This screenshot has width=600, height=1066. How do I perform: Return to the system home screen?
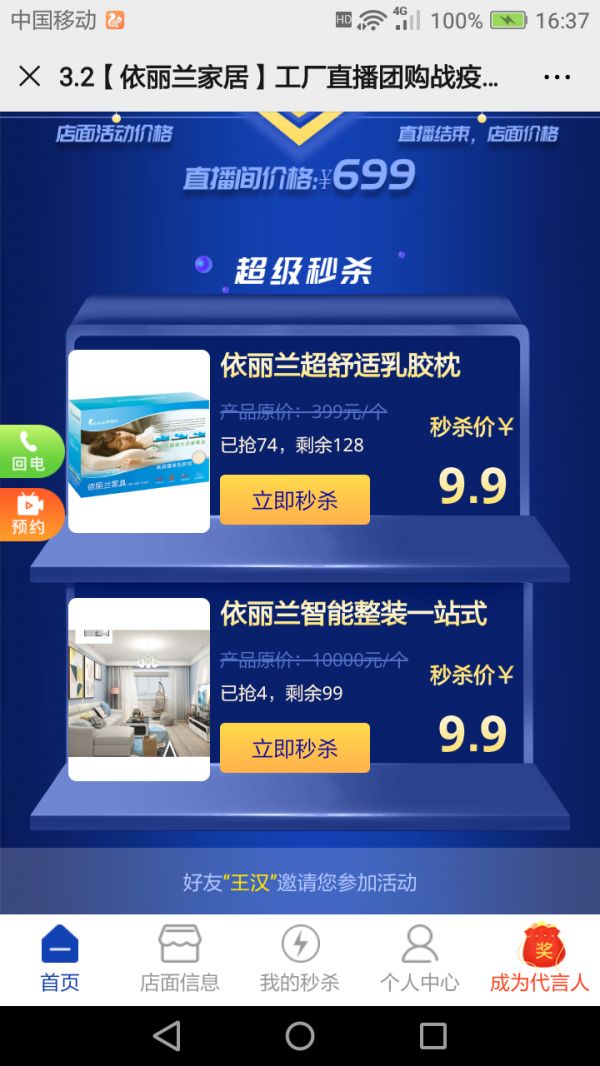(x=300, y=1036)
